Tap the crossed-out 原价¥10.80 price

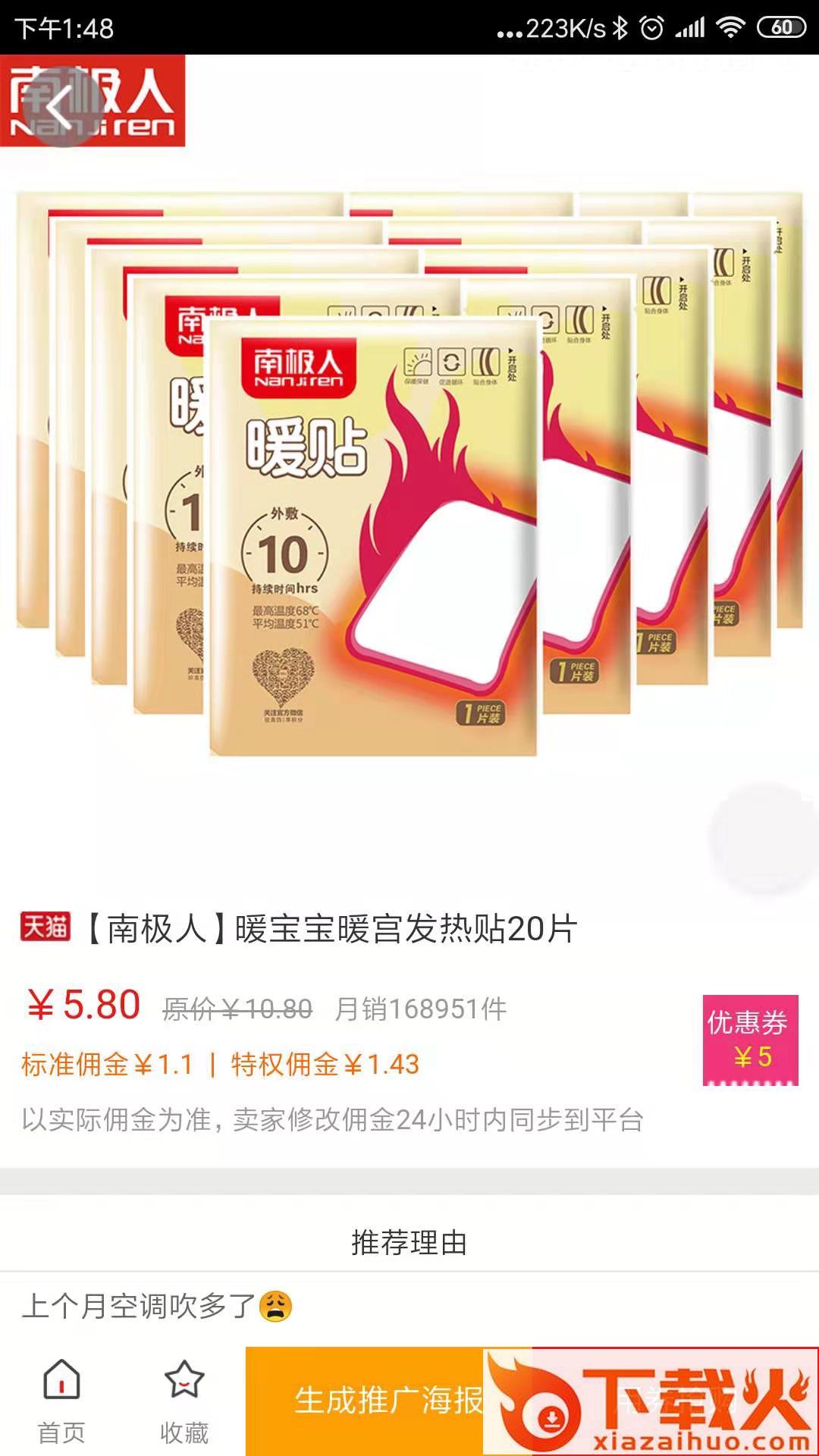tap(235, 1009)
